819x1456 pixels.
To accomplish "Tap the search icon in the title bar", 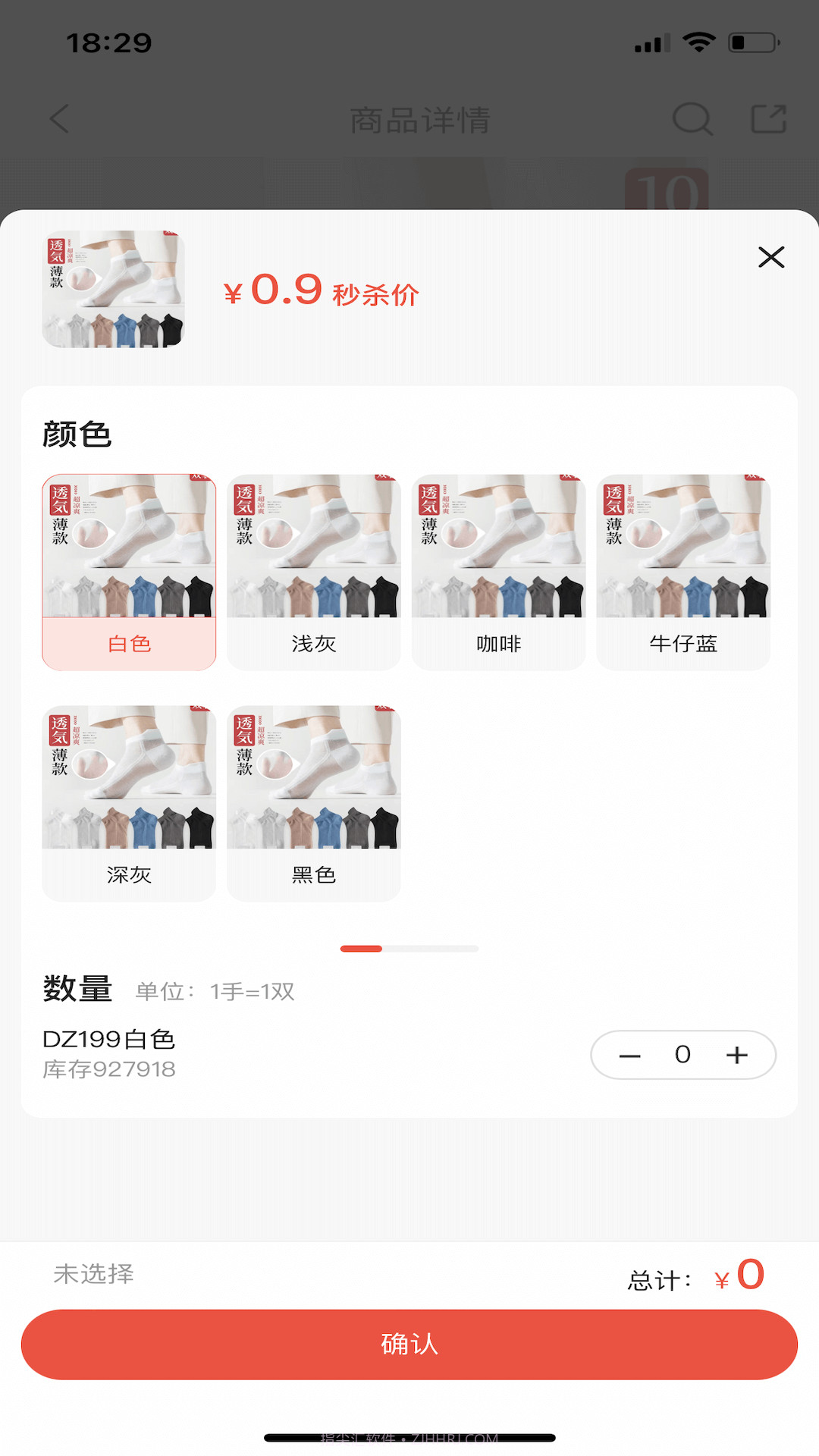I will pyautogui.click(x=691, y=118).
